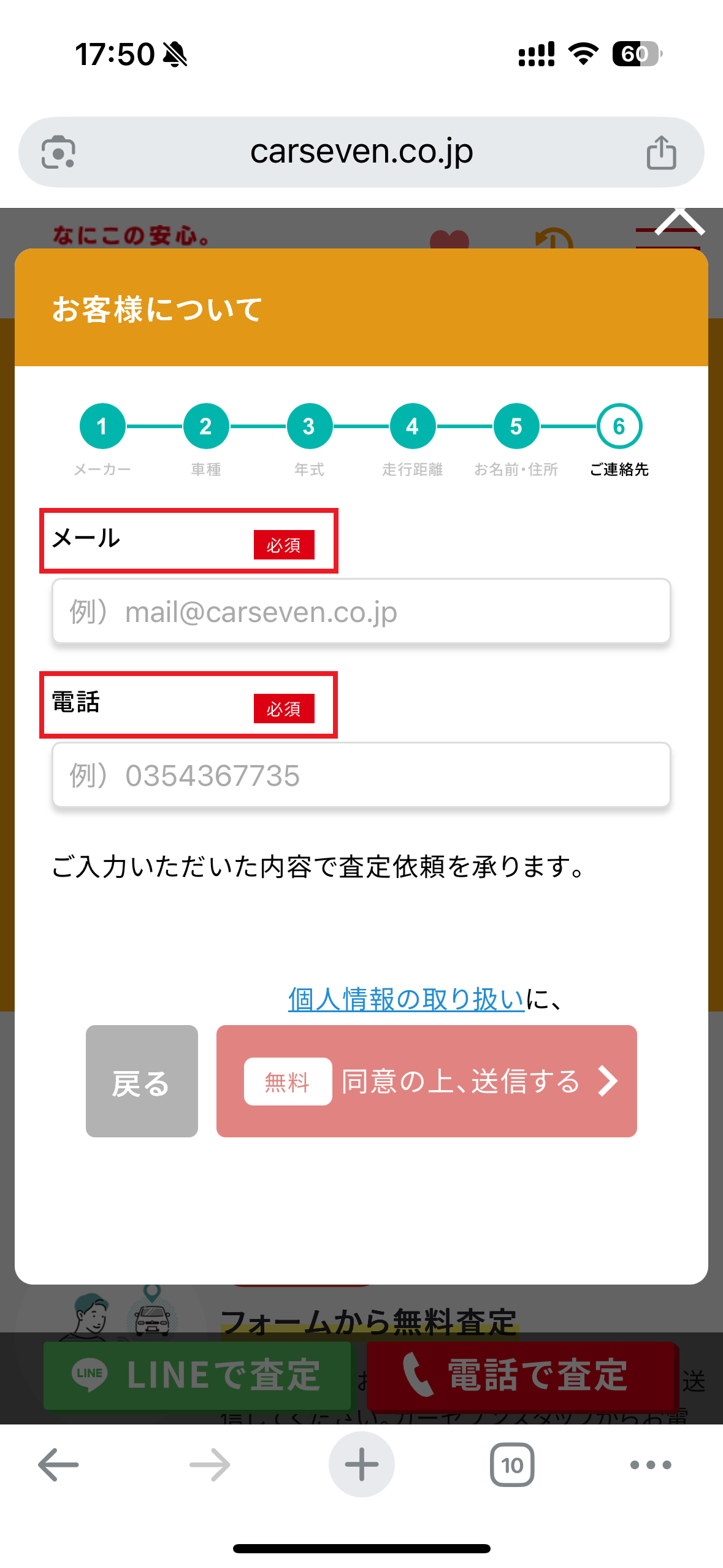Submit with 同意の上、送信する button
The height and width of the screenshot is (1568, 723).
pos(426,1081)
